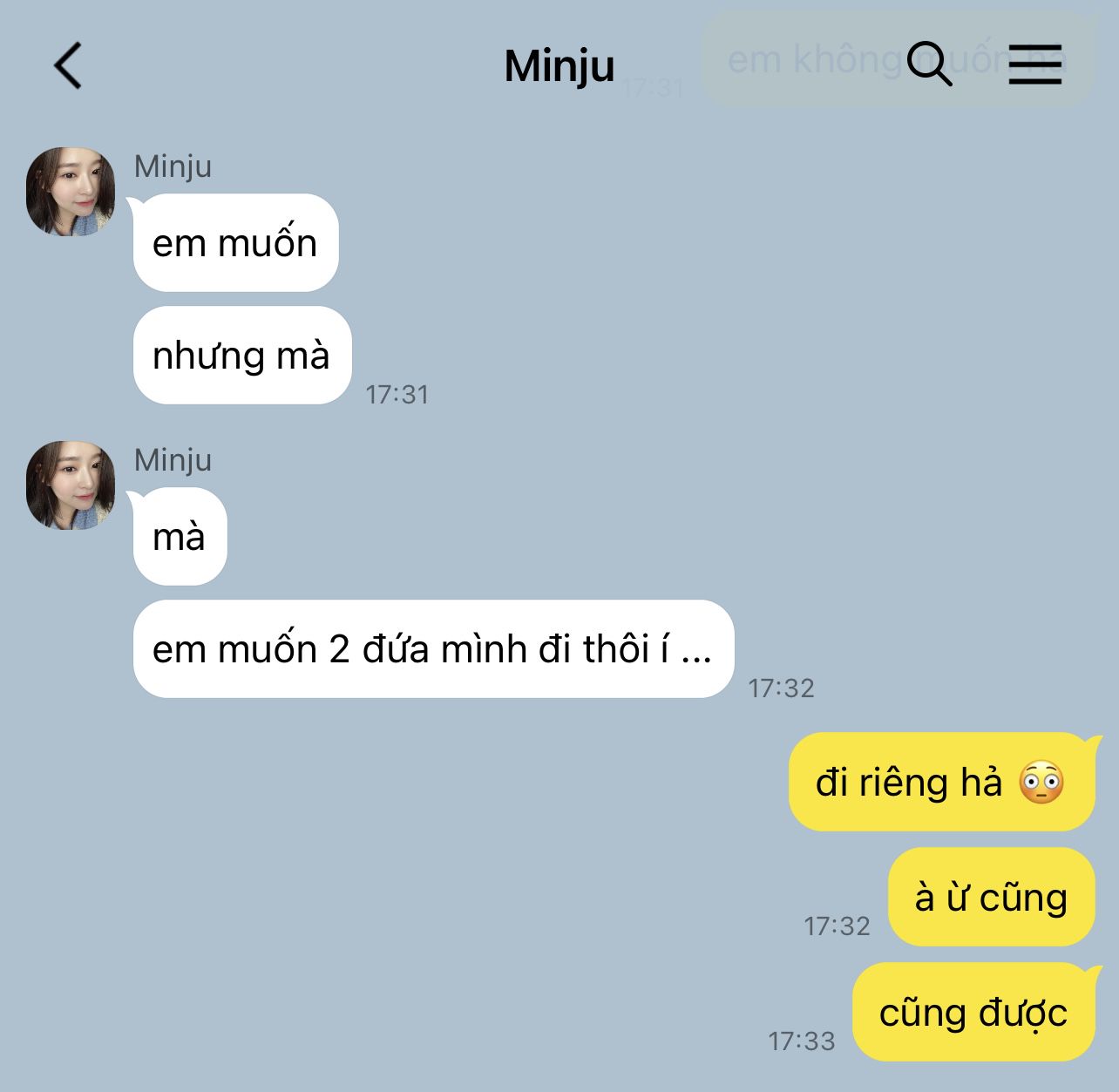Search within the Minju conversation

click(x=929, y=64)
